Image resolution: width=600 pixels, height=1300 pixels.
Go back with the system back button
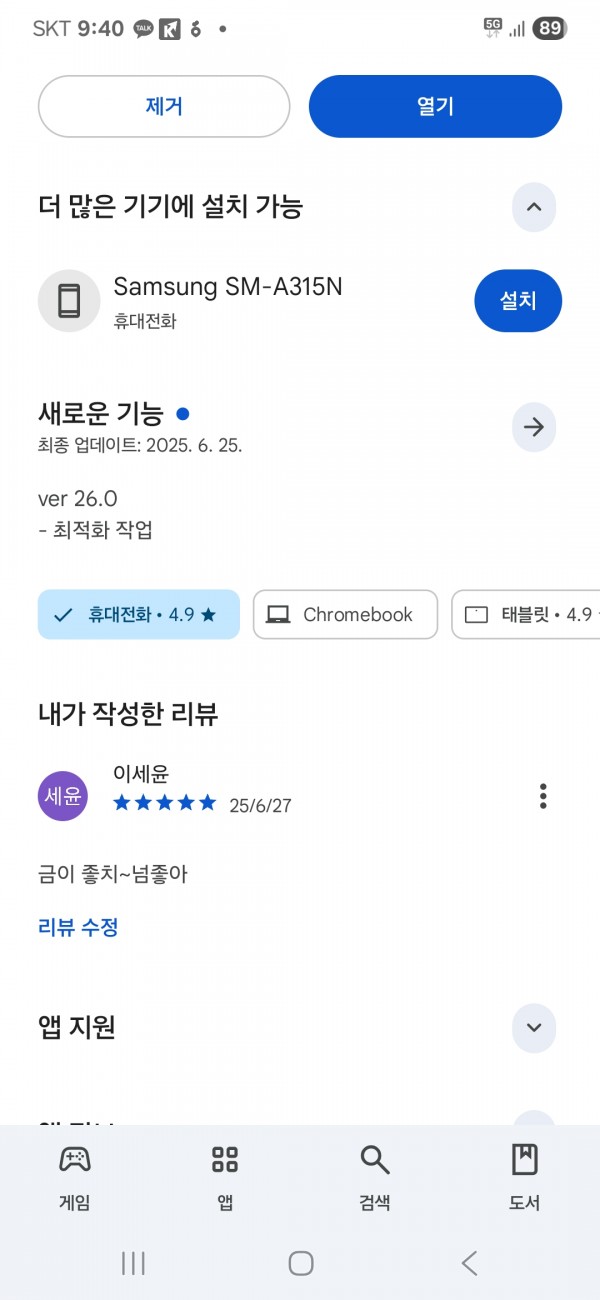tap(469, 1263)
